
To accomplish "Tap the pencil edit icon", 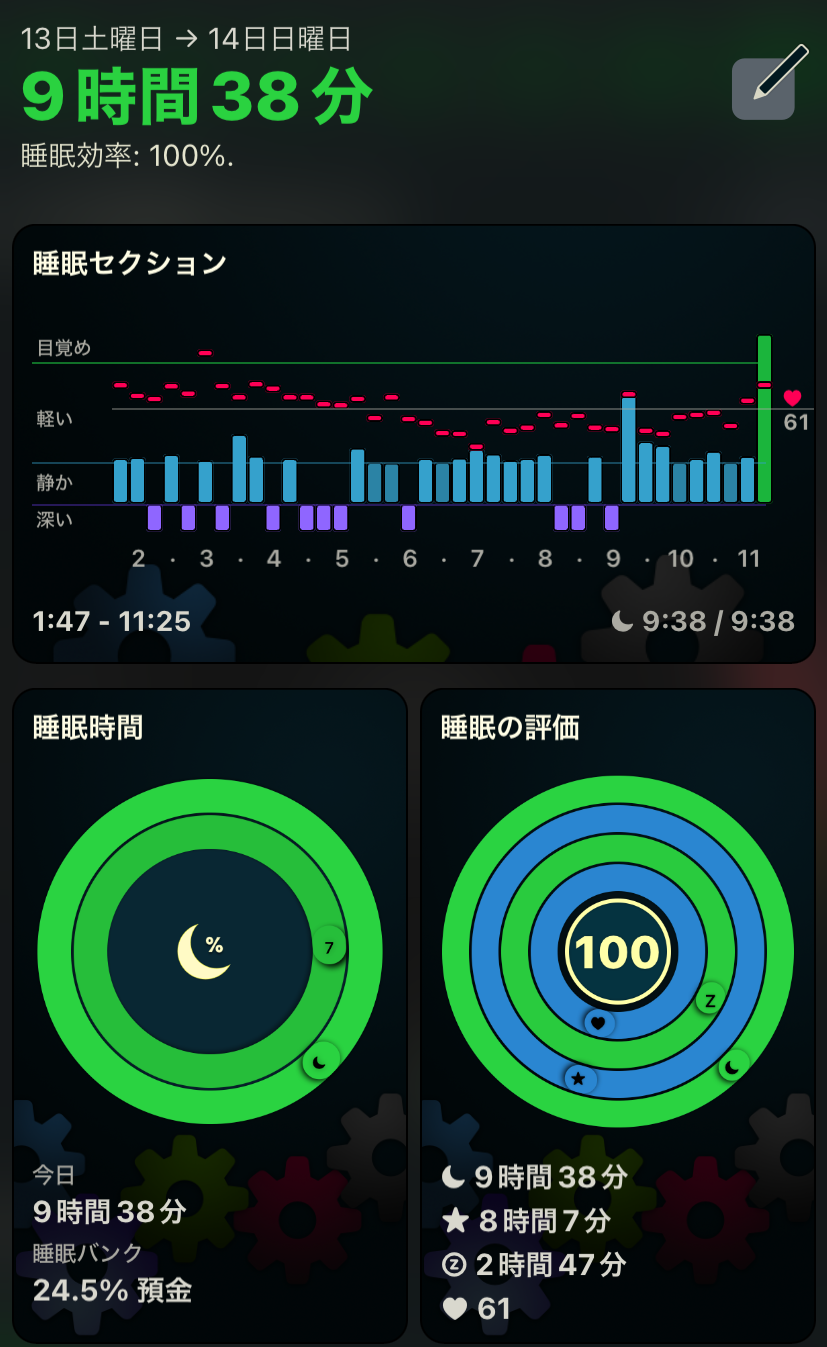I will [x=765, y=87].
